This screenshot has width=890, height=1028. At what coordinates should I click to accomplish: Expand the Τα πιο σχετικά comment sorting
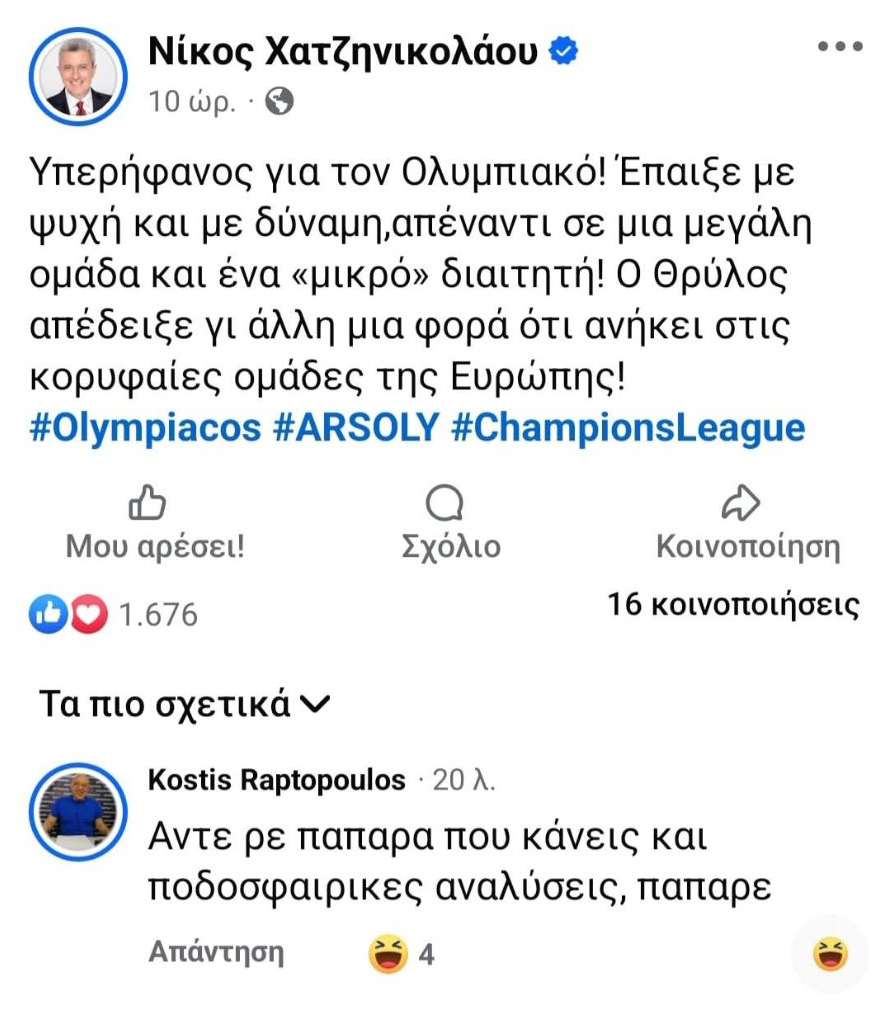(x=184, y=705)
